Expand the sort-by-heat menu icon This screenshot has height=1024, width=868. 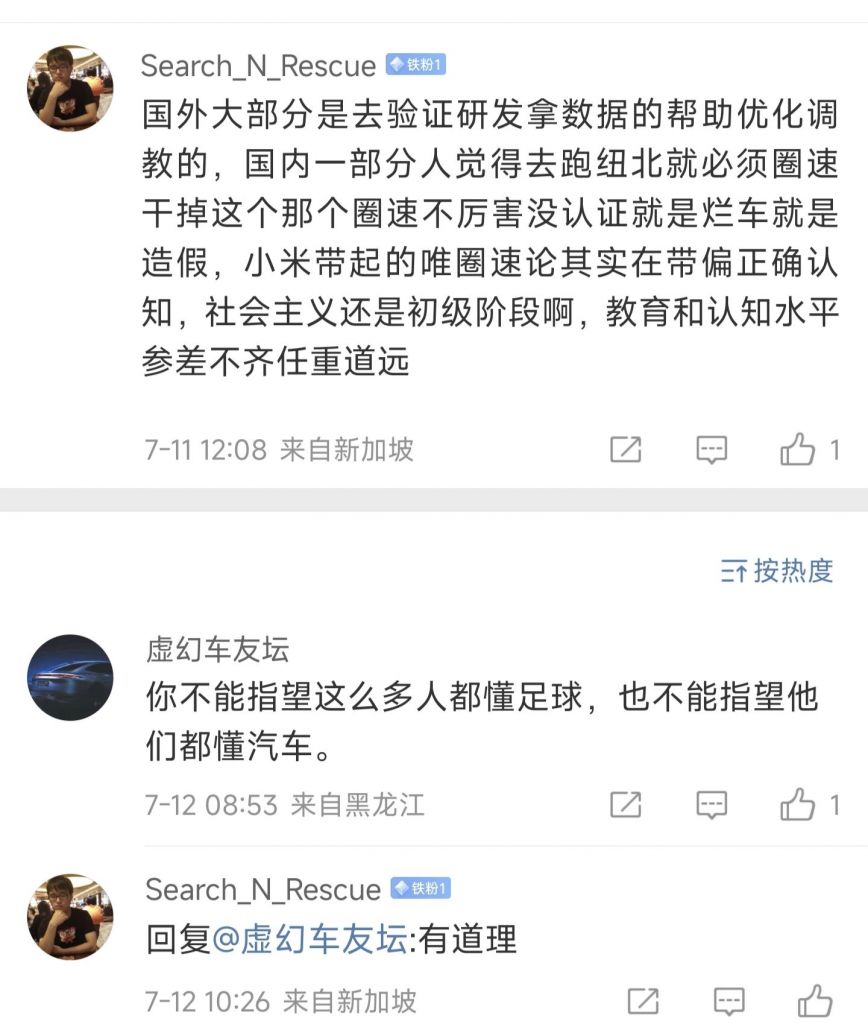click(737, 566)
